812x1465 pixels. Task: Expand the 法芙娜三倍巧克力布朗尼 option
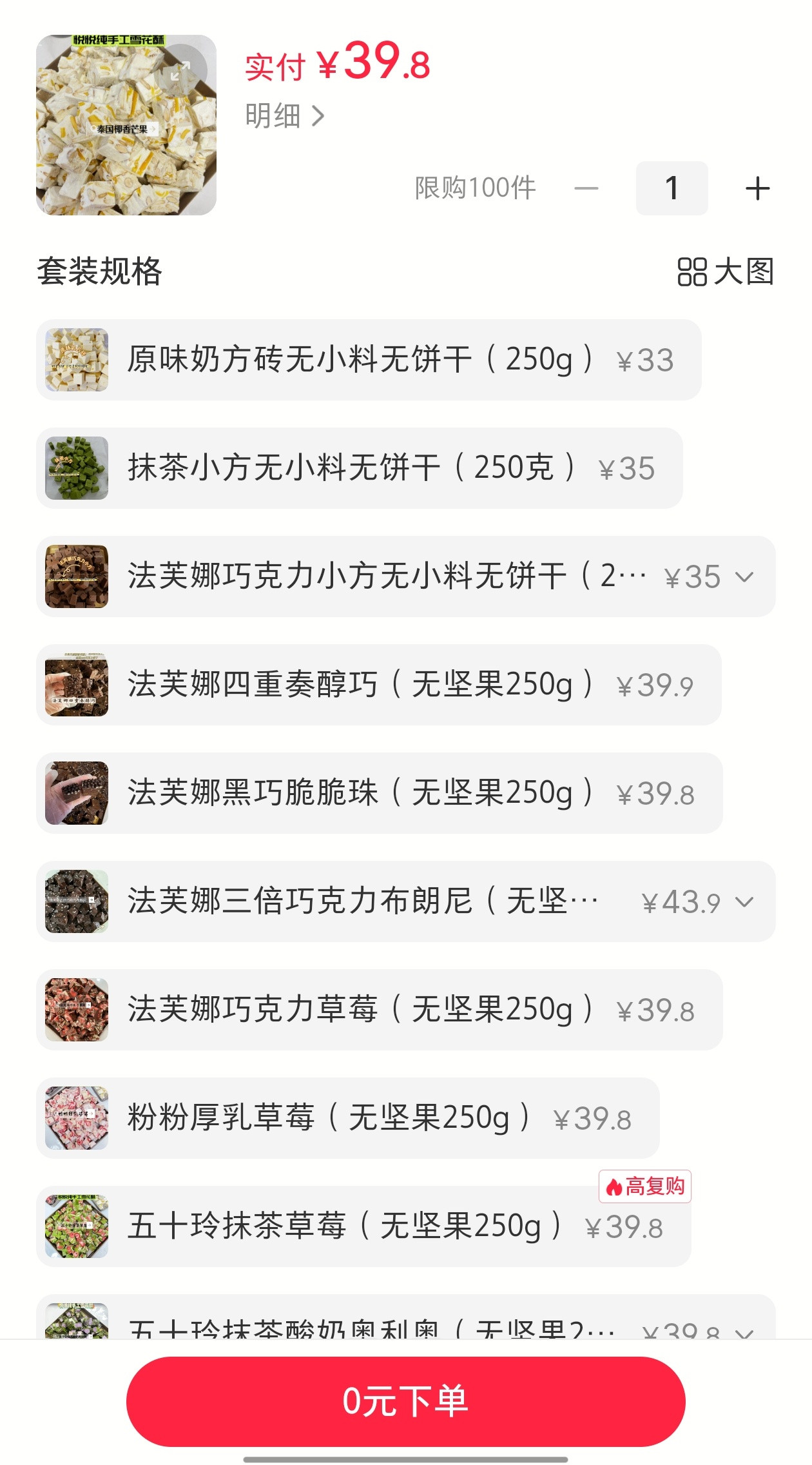[x=744, y=901]
